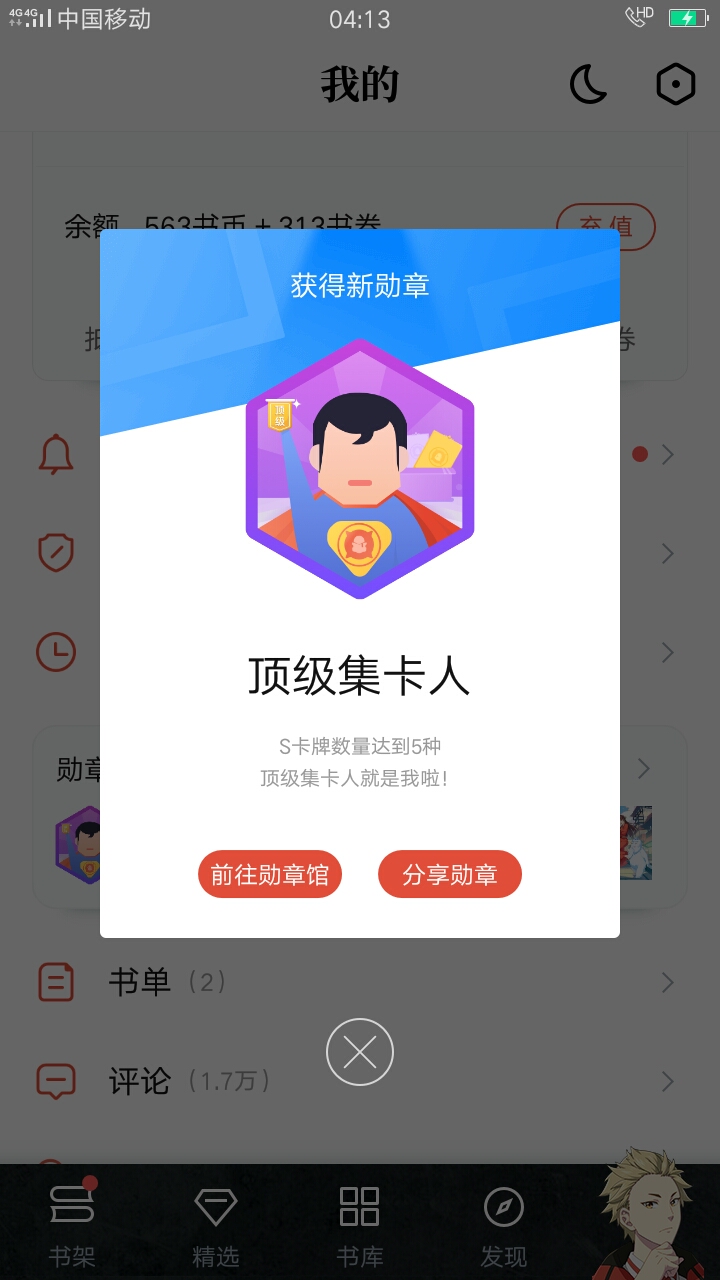Tap 前往勋章馆 button
The height and width of the screenshot is (1280, 720).
(x=270, y=875)
